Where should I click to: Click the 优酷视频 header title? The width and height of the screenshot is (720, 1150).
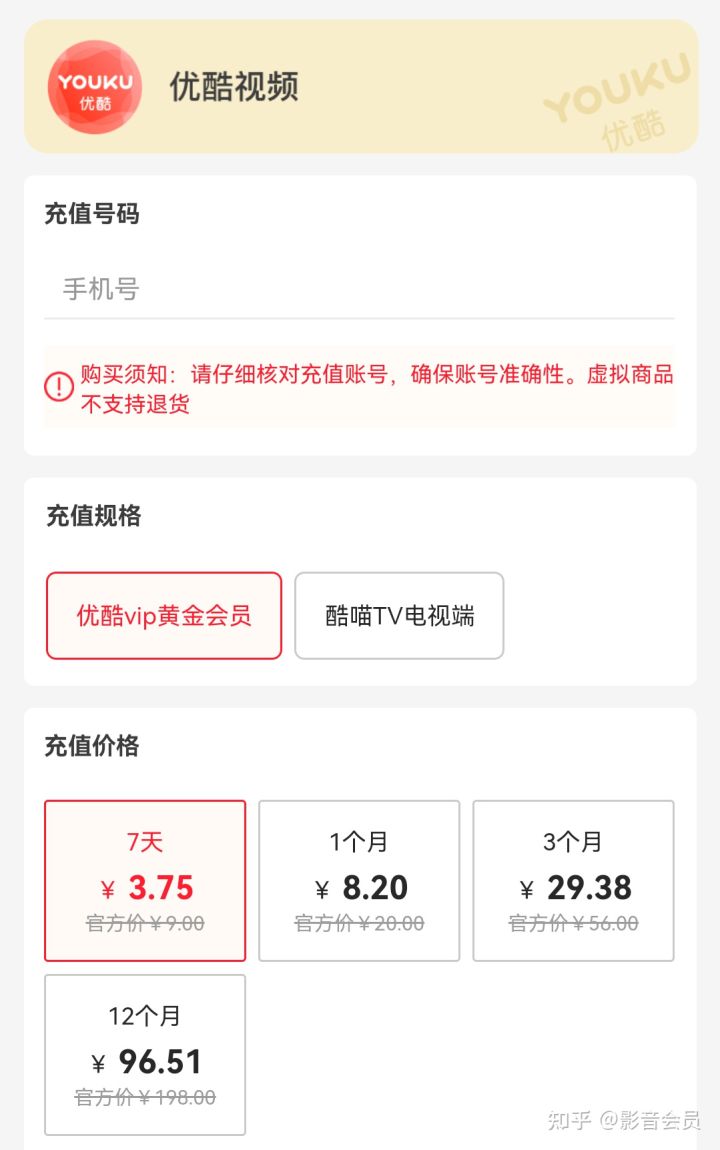click(232, 87)
